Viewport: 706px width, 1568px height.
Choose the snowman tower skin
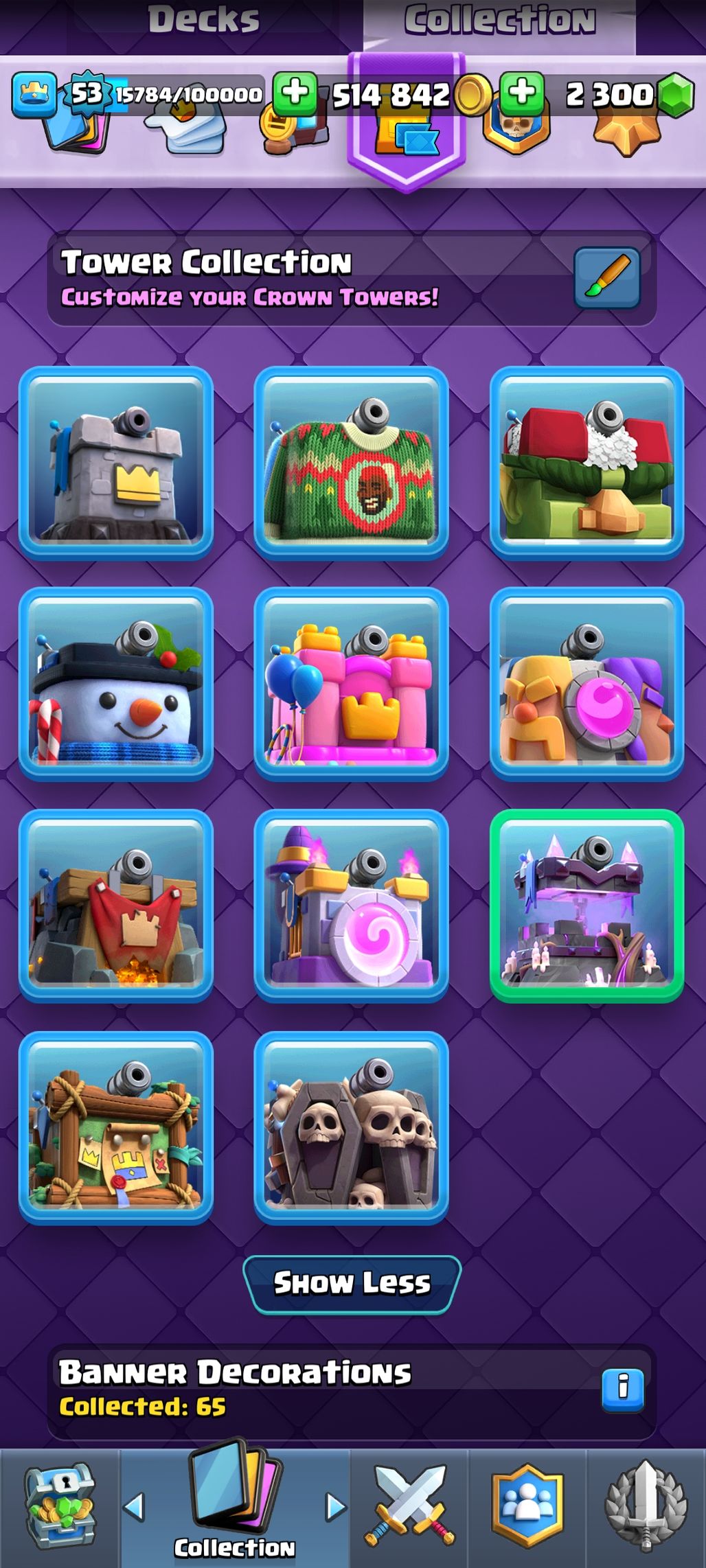[116, 684]
